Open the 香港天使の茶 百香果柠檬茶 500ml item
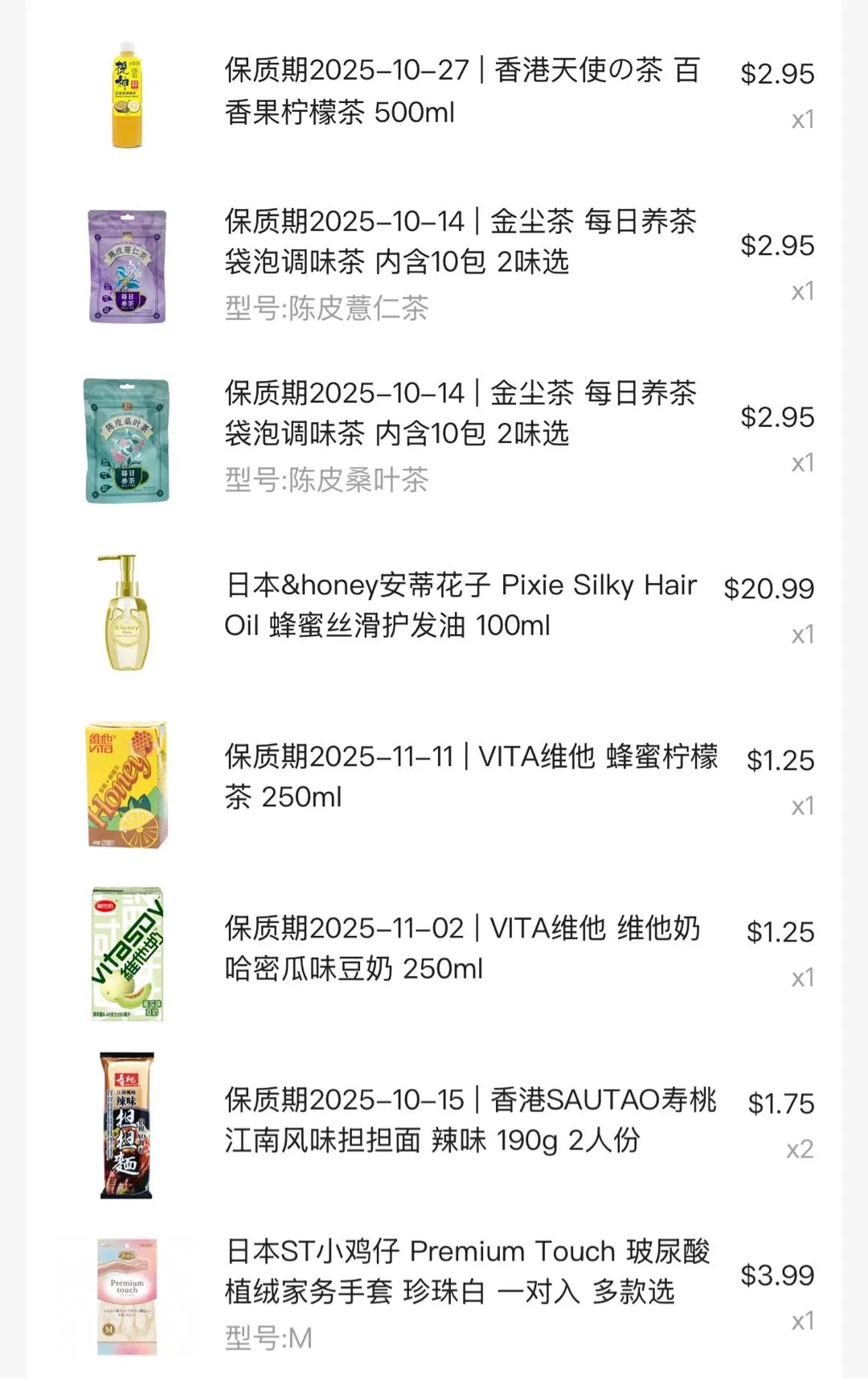 461,91
